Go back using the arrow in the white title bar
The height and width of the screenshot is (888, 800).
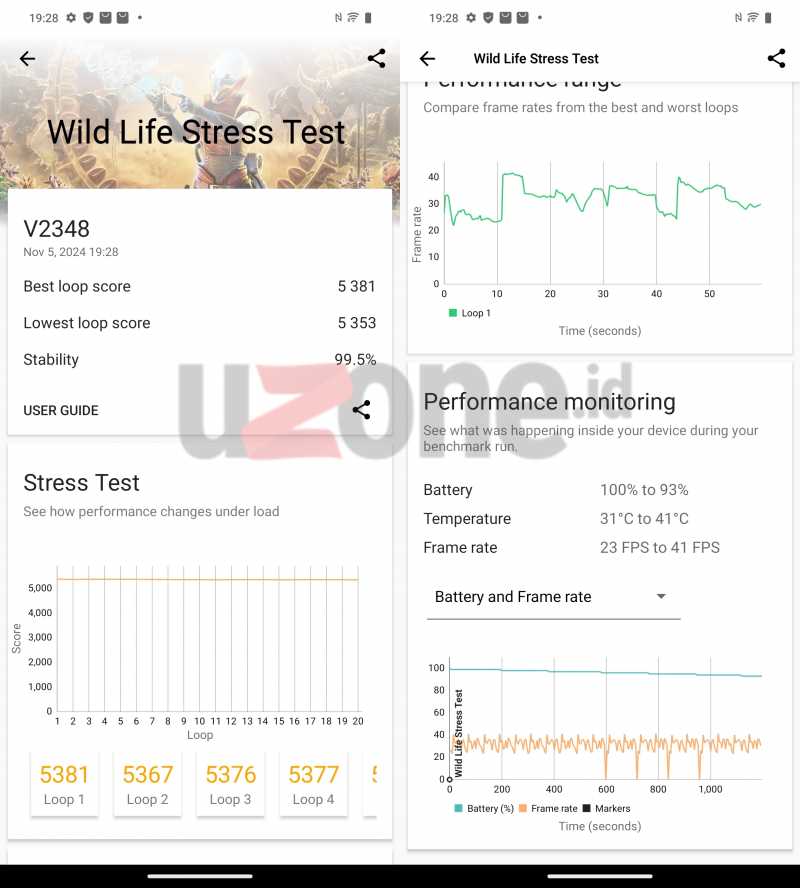pos(427,59)
